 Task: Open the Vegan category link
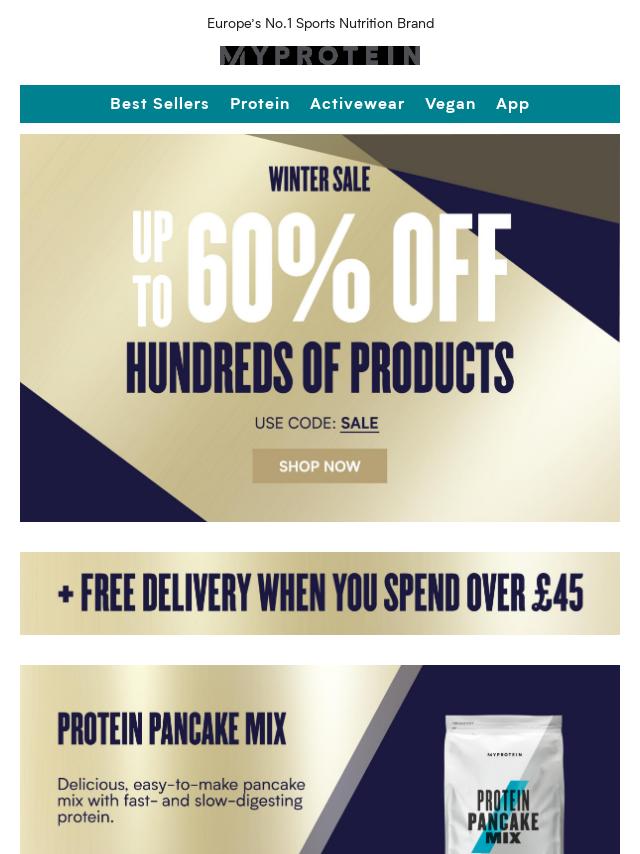pos(450,104)
